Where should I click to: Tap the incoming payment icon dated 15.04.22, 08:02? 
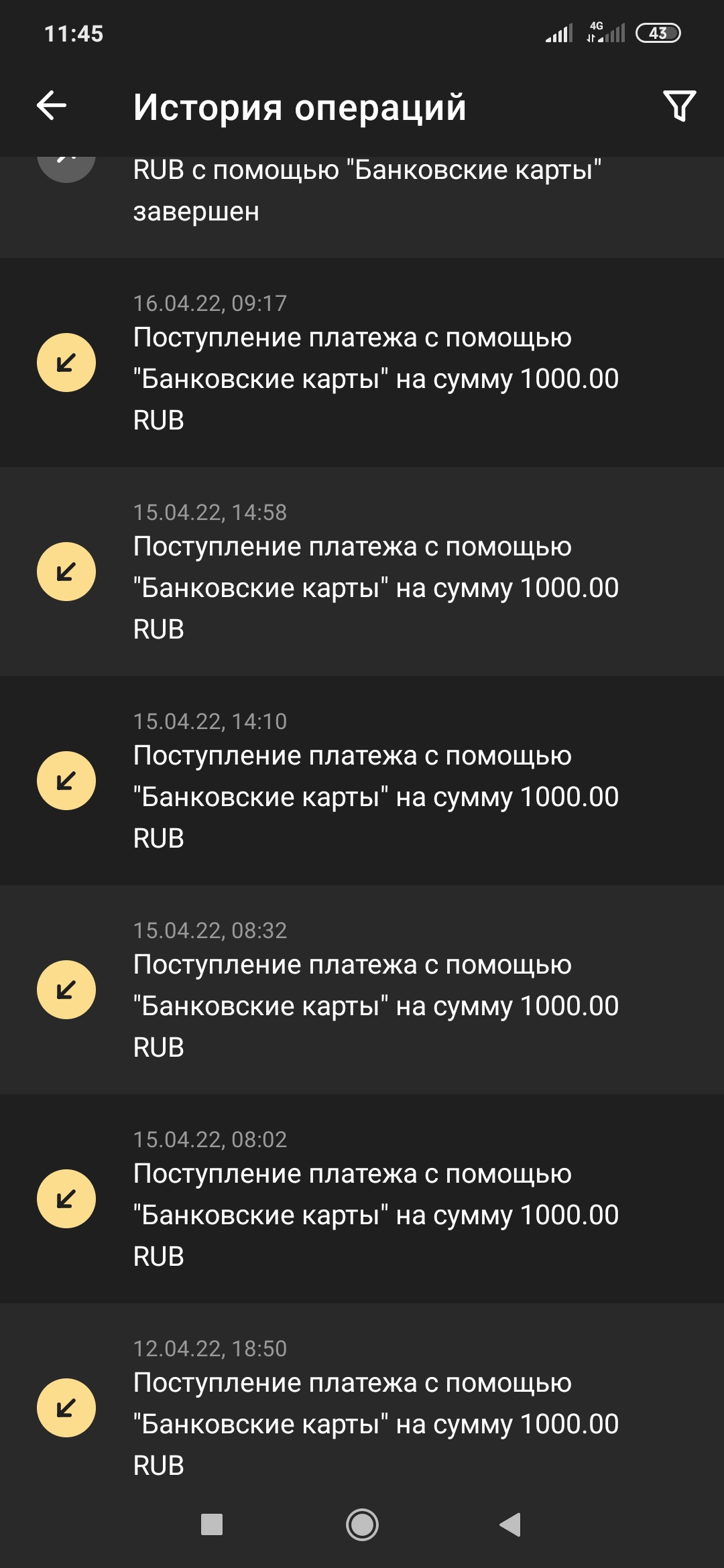(66, 1199)
